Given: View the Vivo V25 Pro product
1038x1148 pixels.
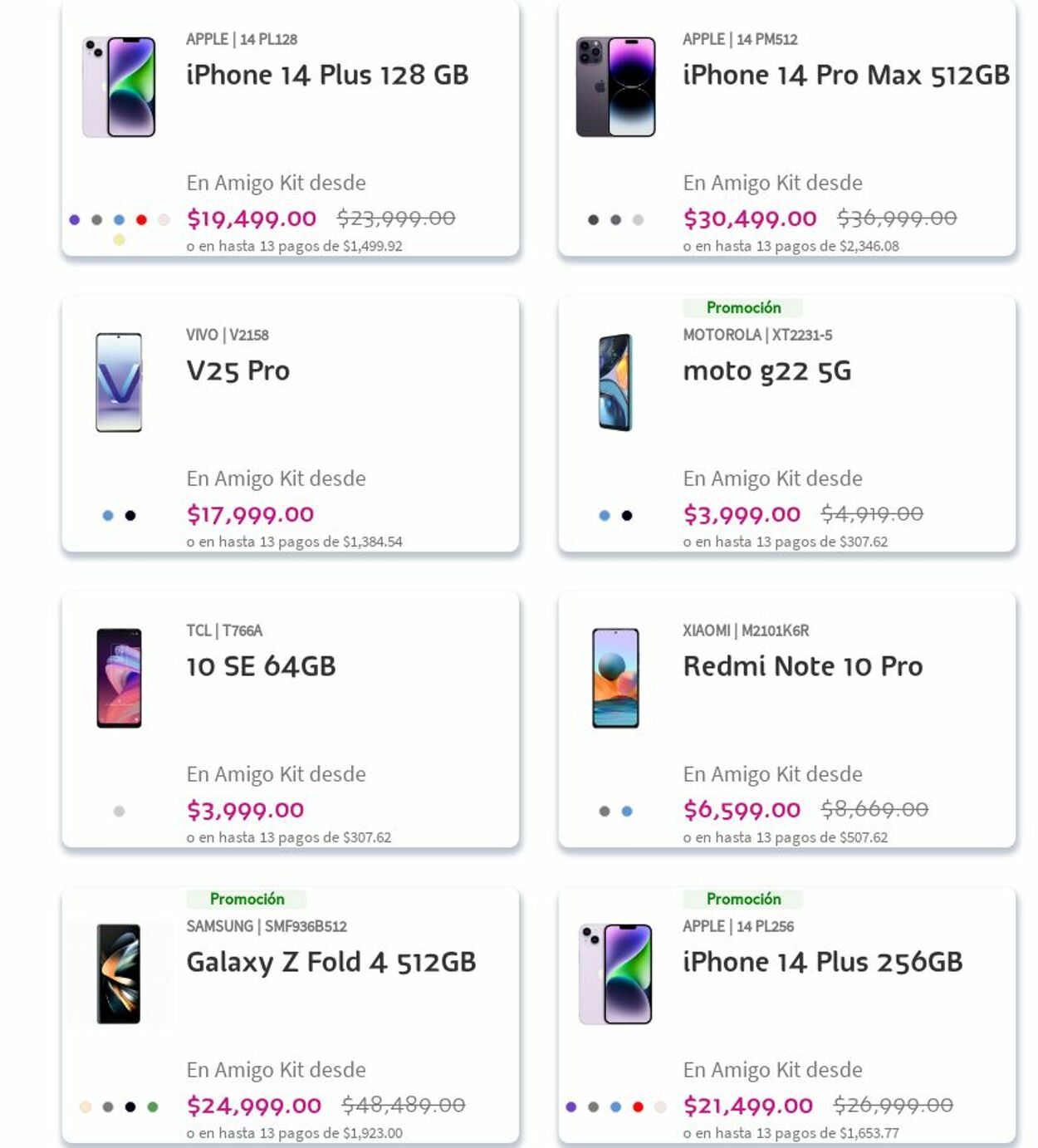Looking at the screenshot, I should [237, 371].
